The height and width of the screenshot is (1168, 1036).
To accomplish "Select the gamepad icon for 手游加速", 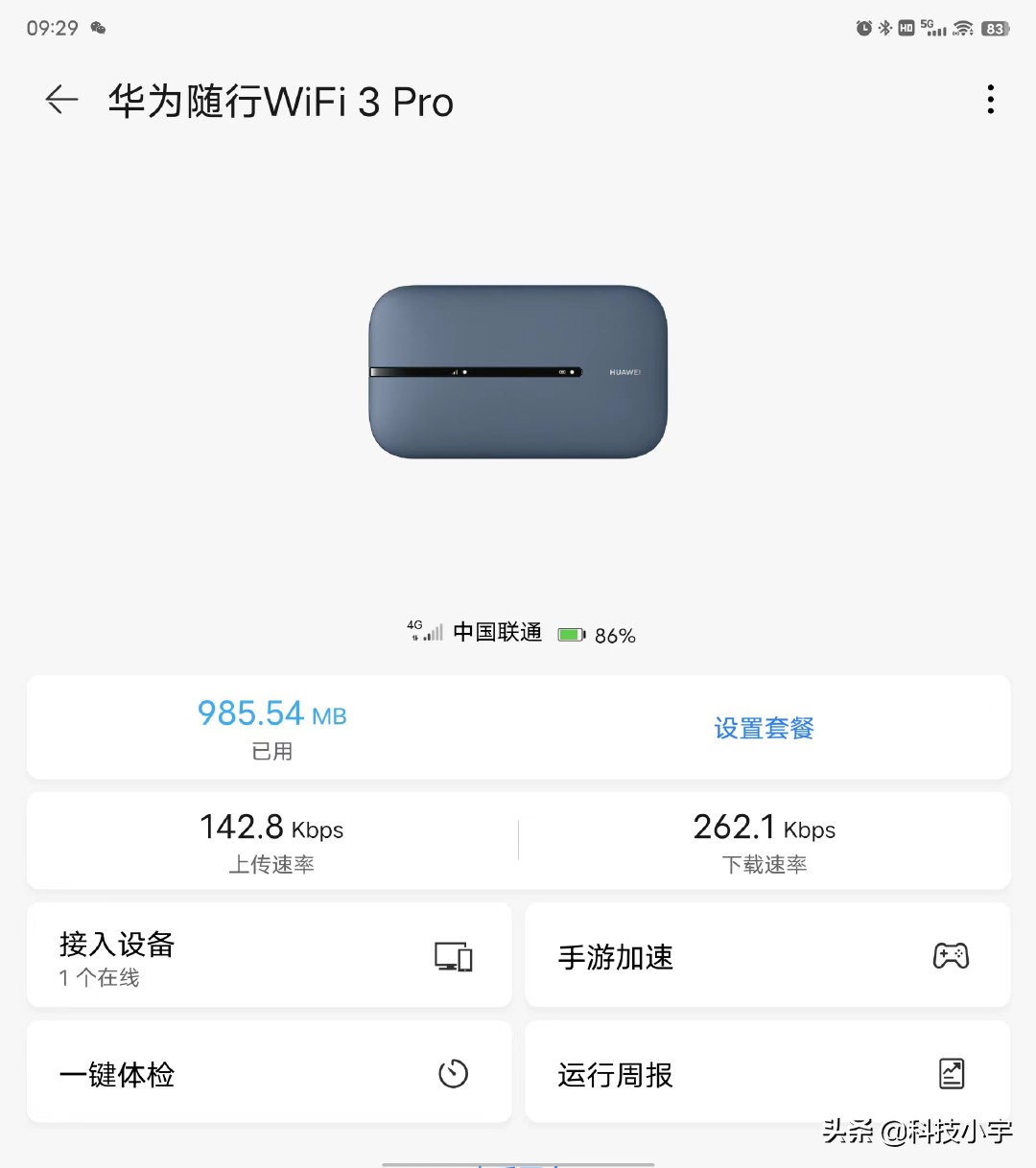I will click(x=951, y=955).
